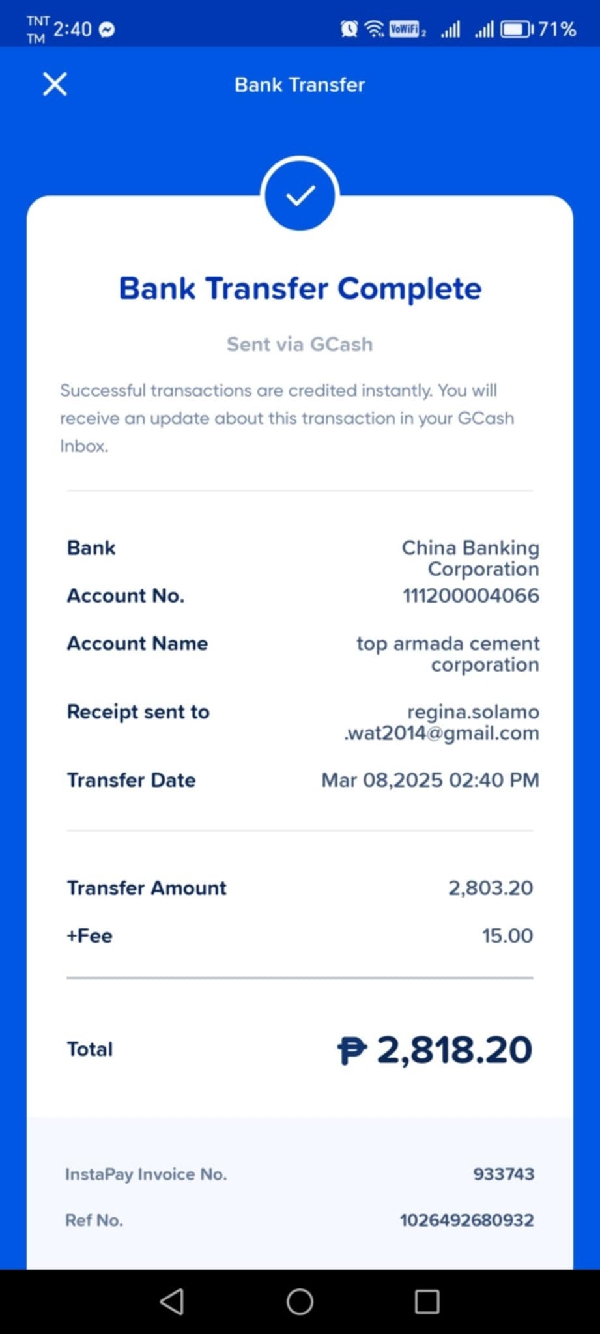Go to the home screen

[x=300, y=1301]
